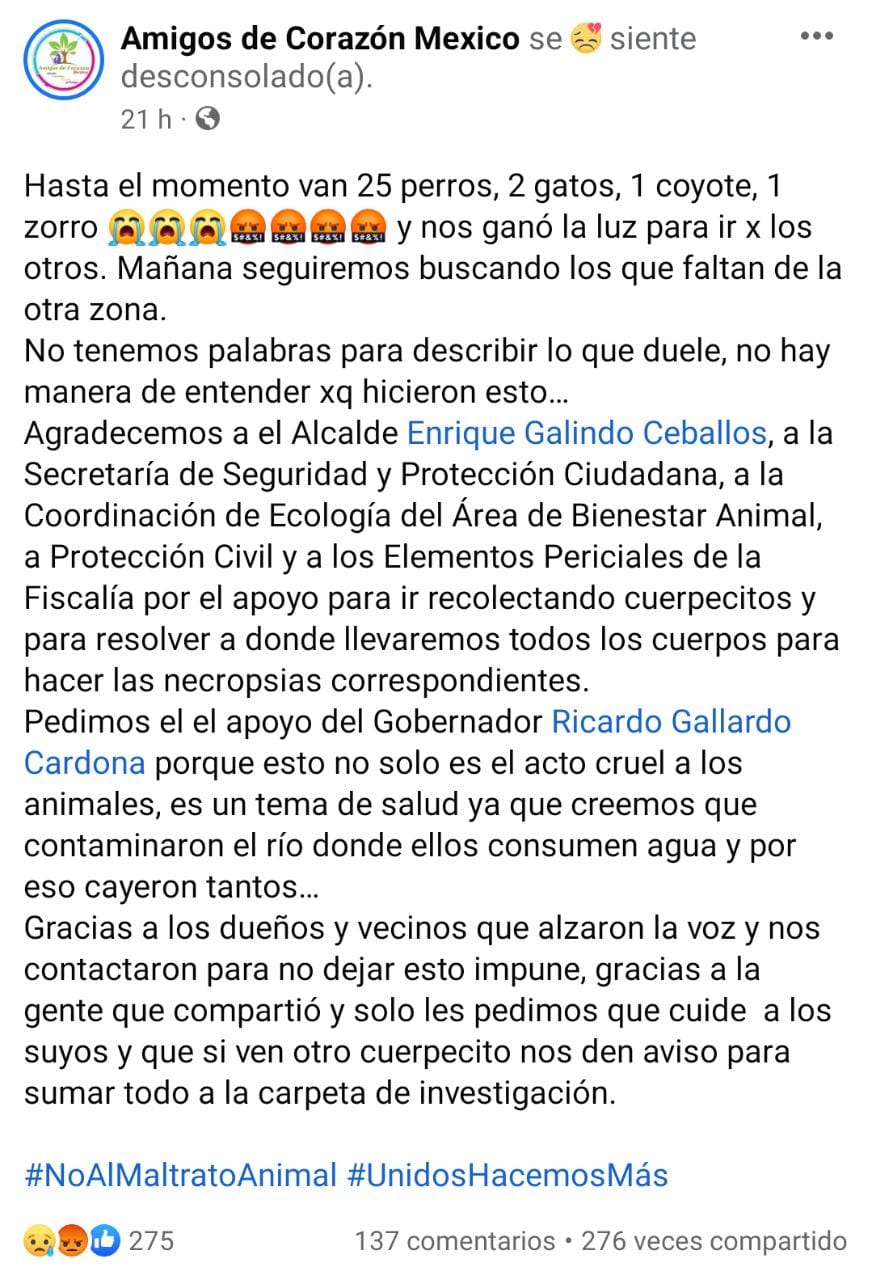The height and width of the screenshot is (1280, 872).
Task: Open the #UnidosHacemosMás hashtag
Action: [x=507, y=1174]
